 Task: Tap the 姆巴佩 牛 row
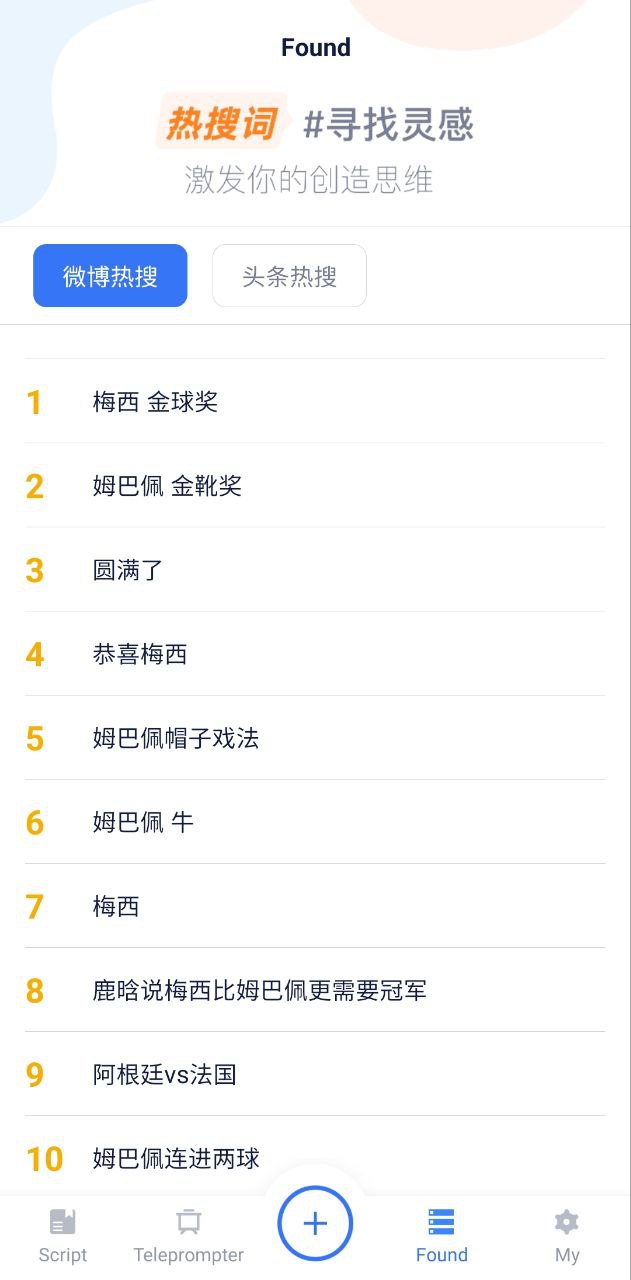[315, 822]
